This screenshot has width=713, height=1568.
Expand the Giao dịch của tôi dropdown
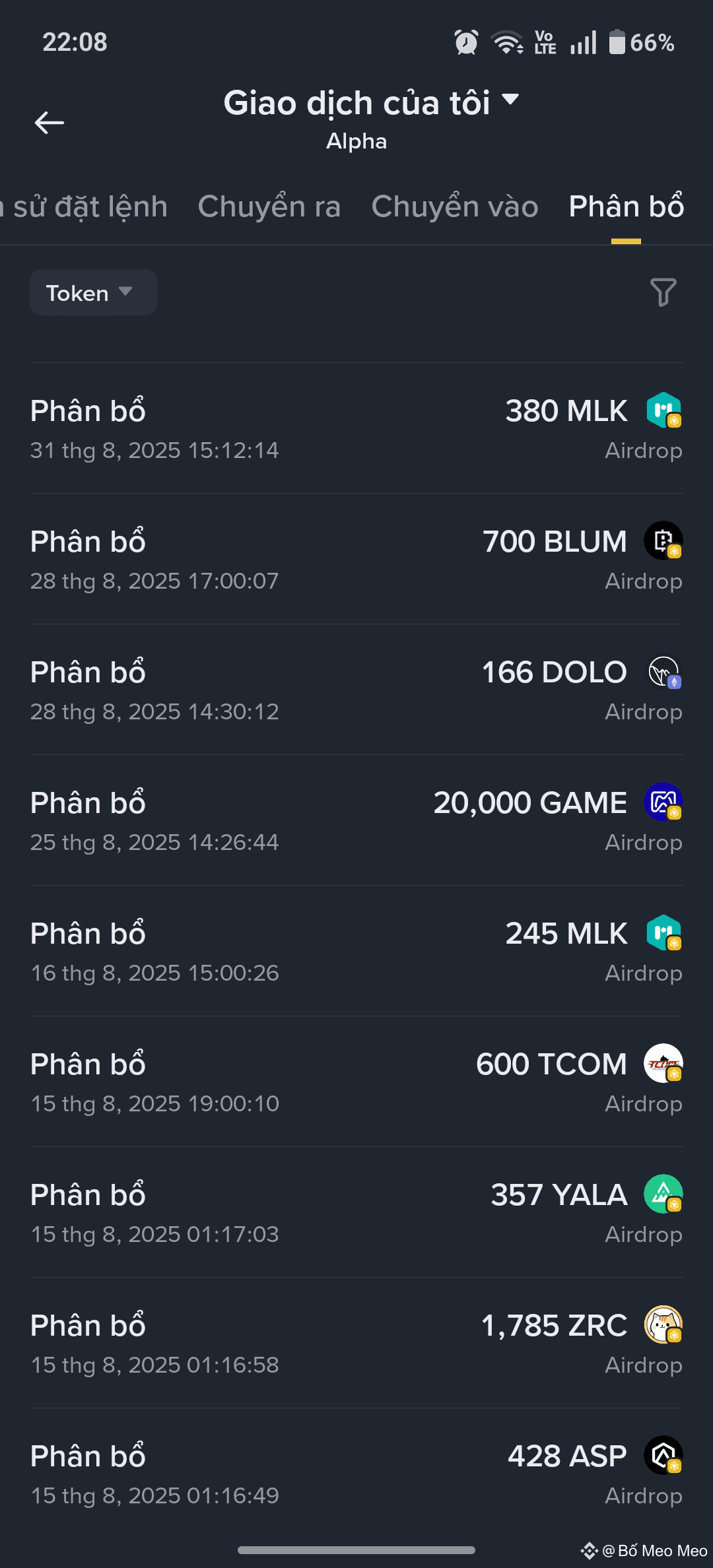pos(371,104)
